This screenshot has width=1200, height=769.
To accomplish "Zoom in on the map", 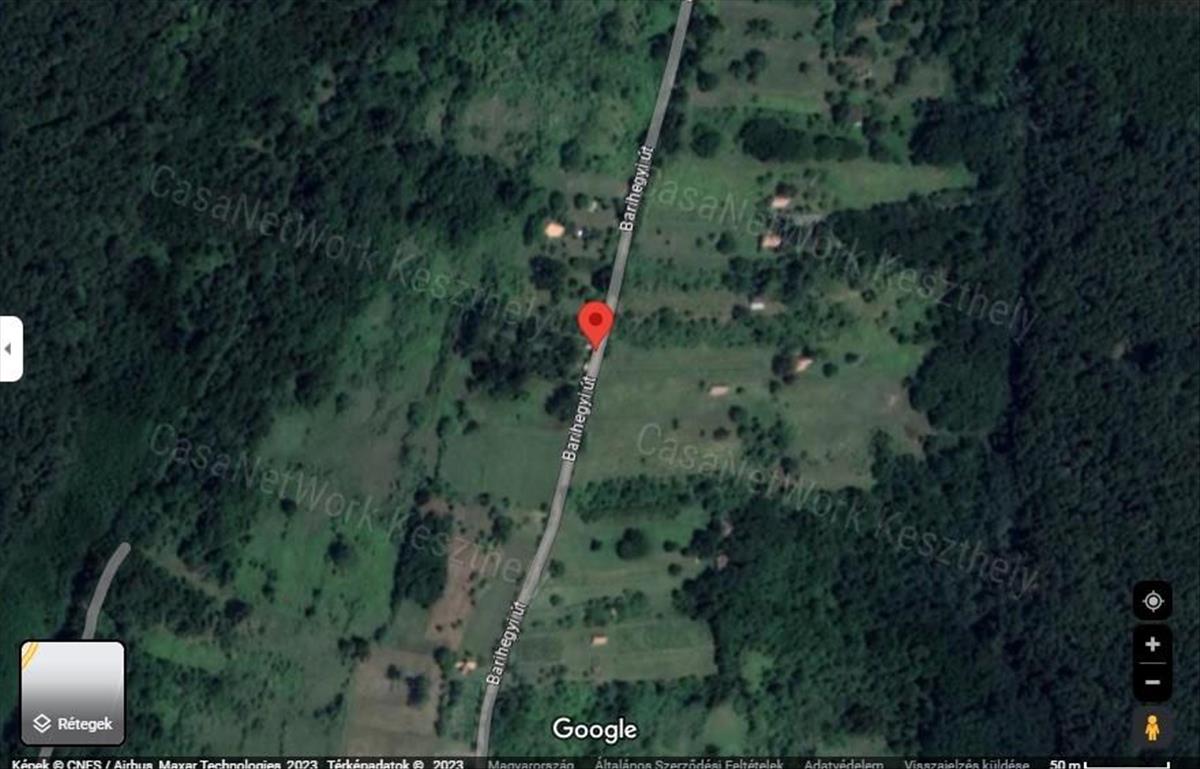I will click(x=1152, y=644).
